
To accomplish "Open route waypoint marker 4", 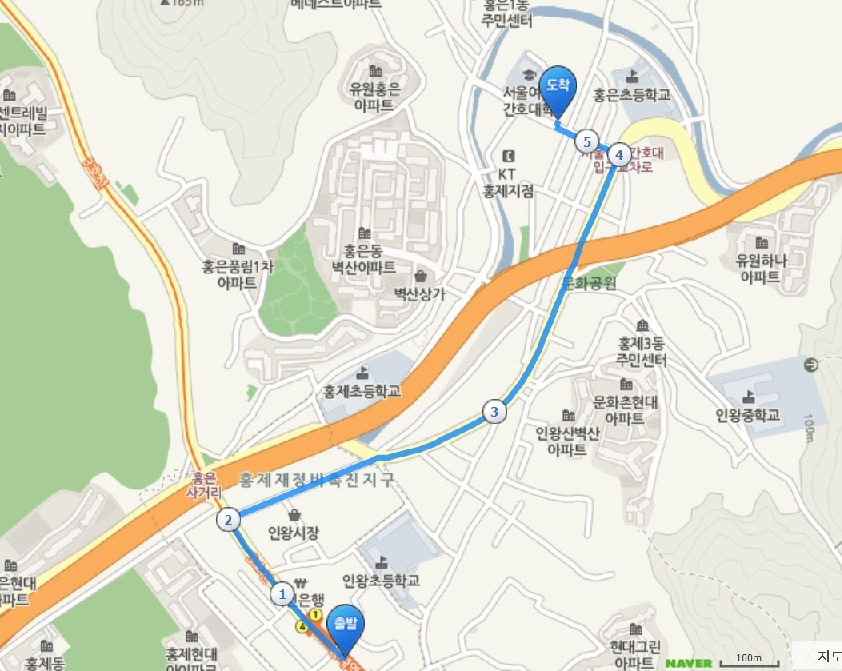I will click(x=619, y=155).
